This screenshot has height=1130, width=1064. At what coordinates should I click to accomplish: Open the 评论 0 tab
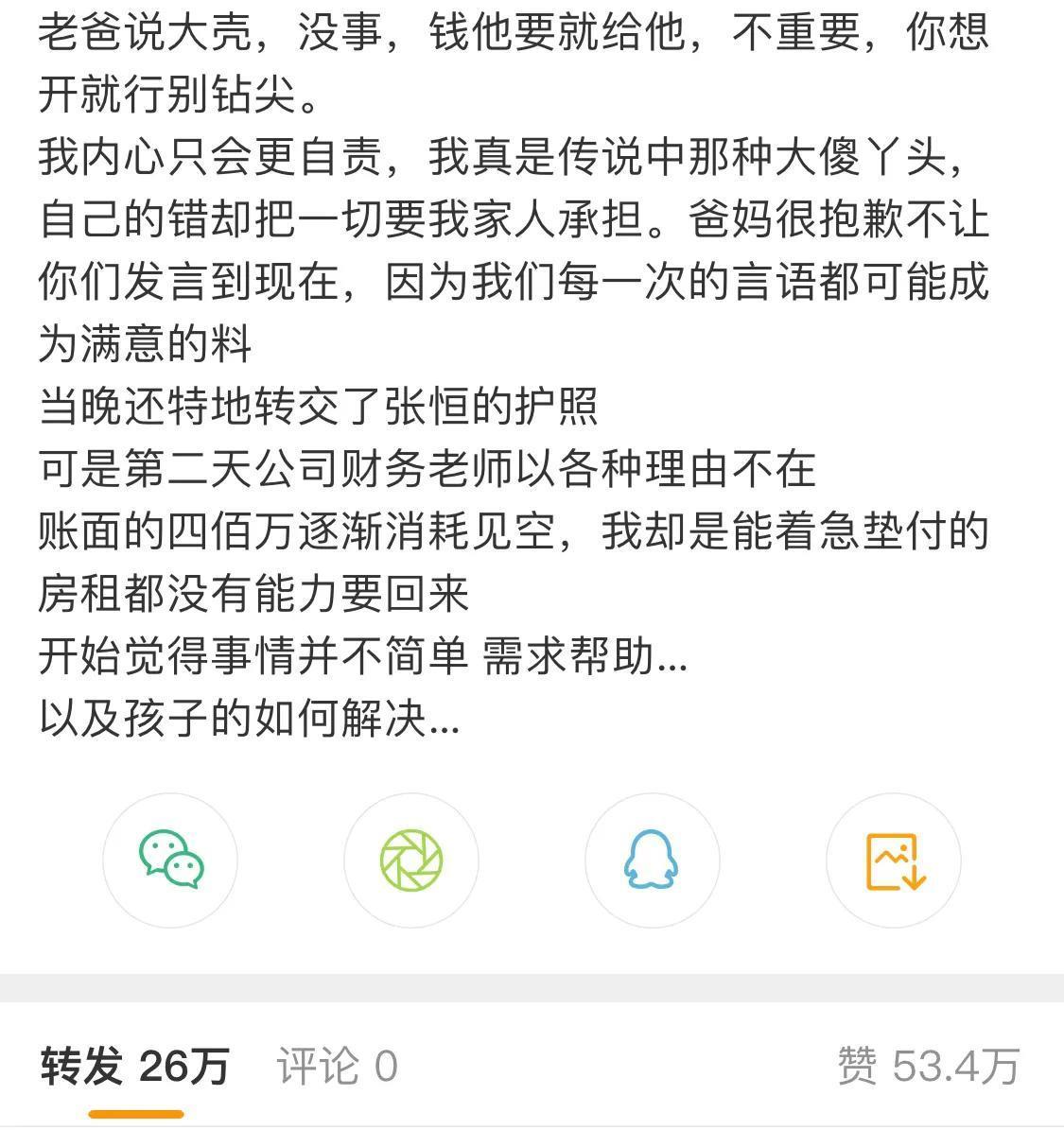tap(337, 1067)
